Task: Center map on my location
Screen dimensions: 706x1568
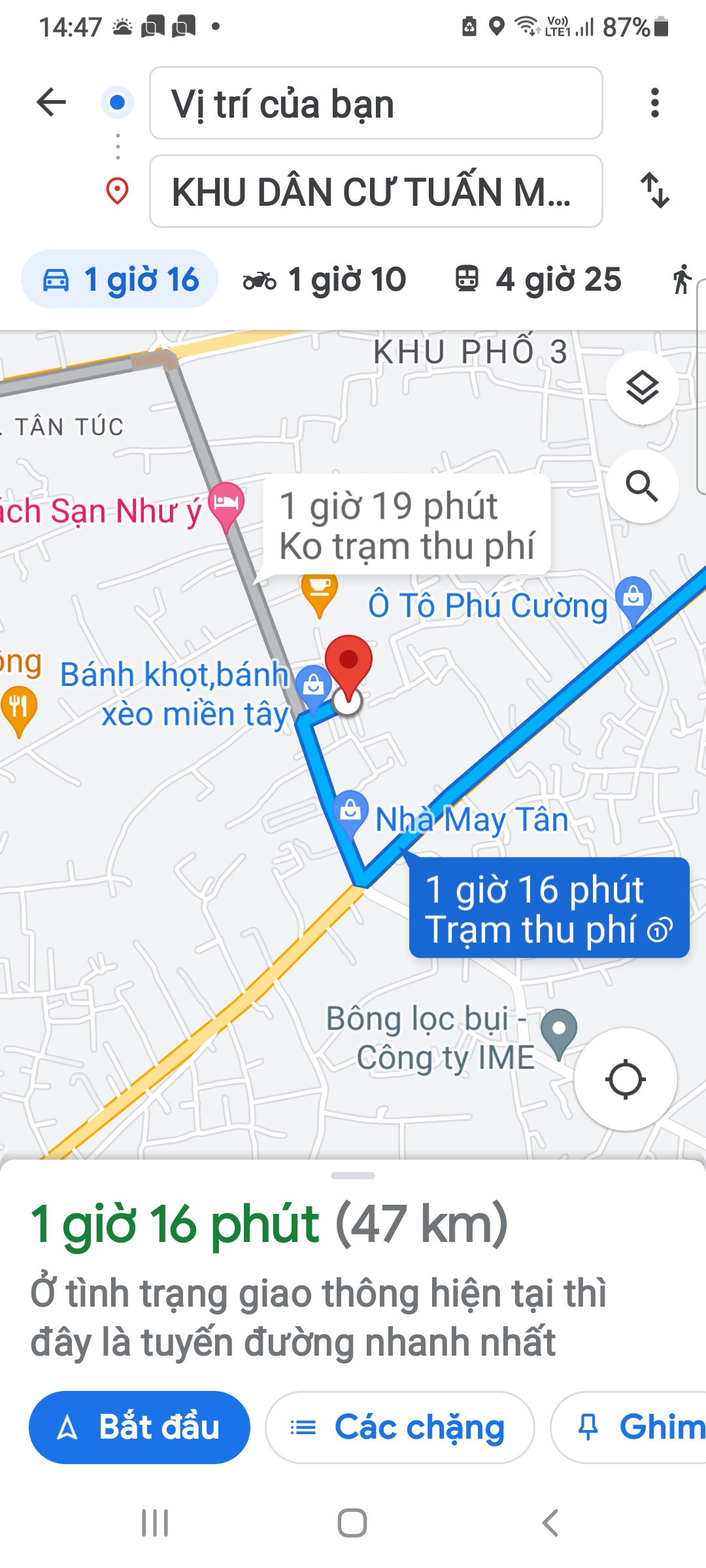Action: pos(625,1079)
